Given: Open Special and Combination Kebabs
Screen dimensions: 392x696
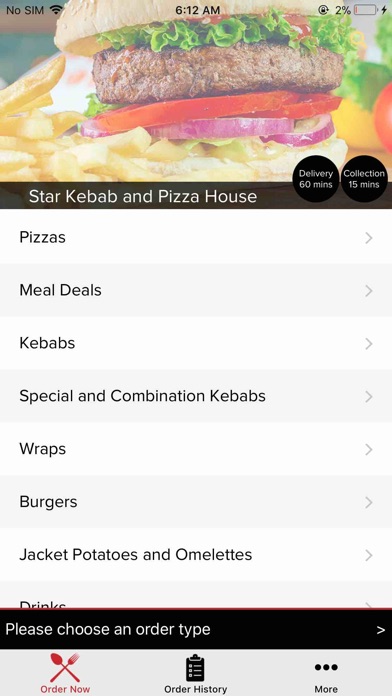Looking at the screenshot, I should [196, 395].
